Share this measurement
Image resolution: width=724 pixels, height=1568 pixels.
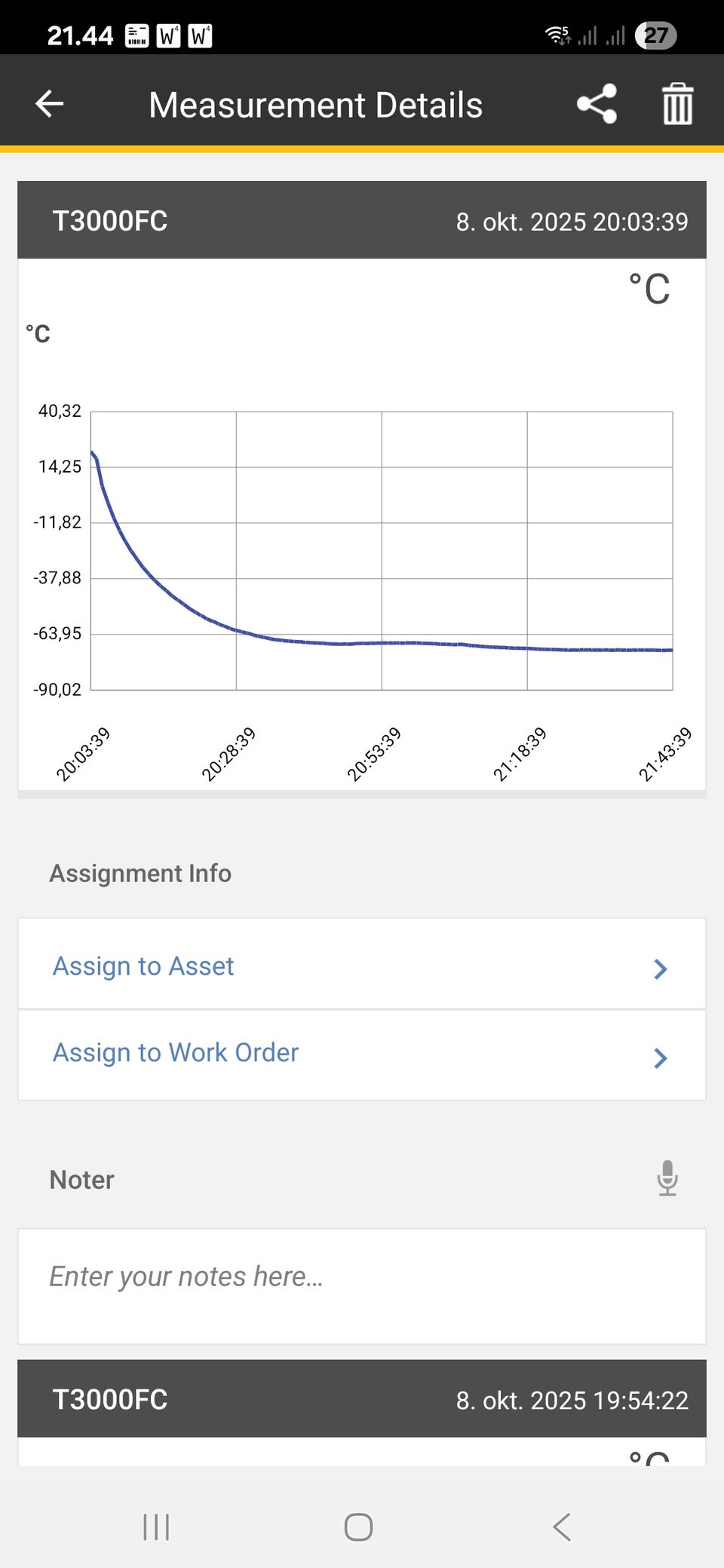[597, 104]
